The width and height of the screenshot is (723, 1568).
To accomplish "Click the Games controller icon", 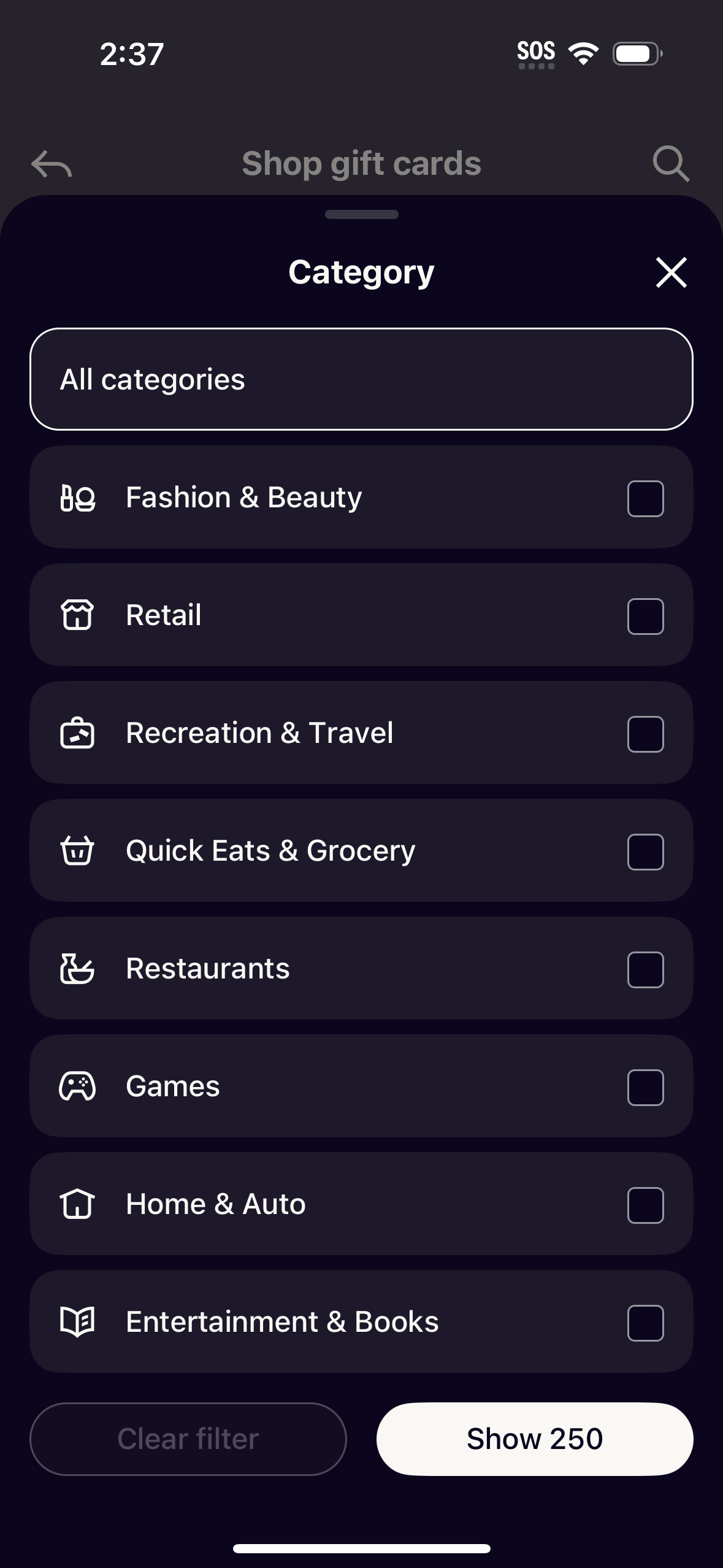I will click(78, 1086).
